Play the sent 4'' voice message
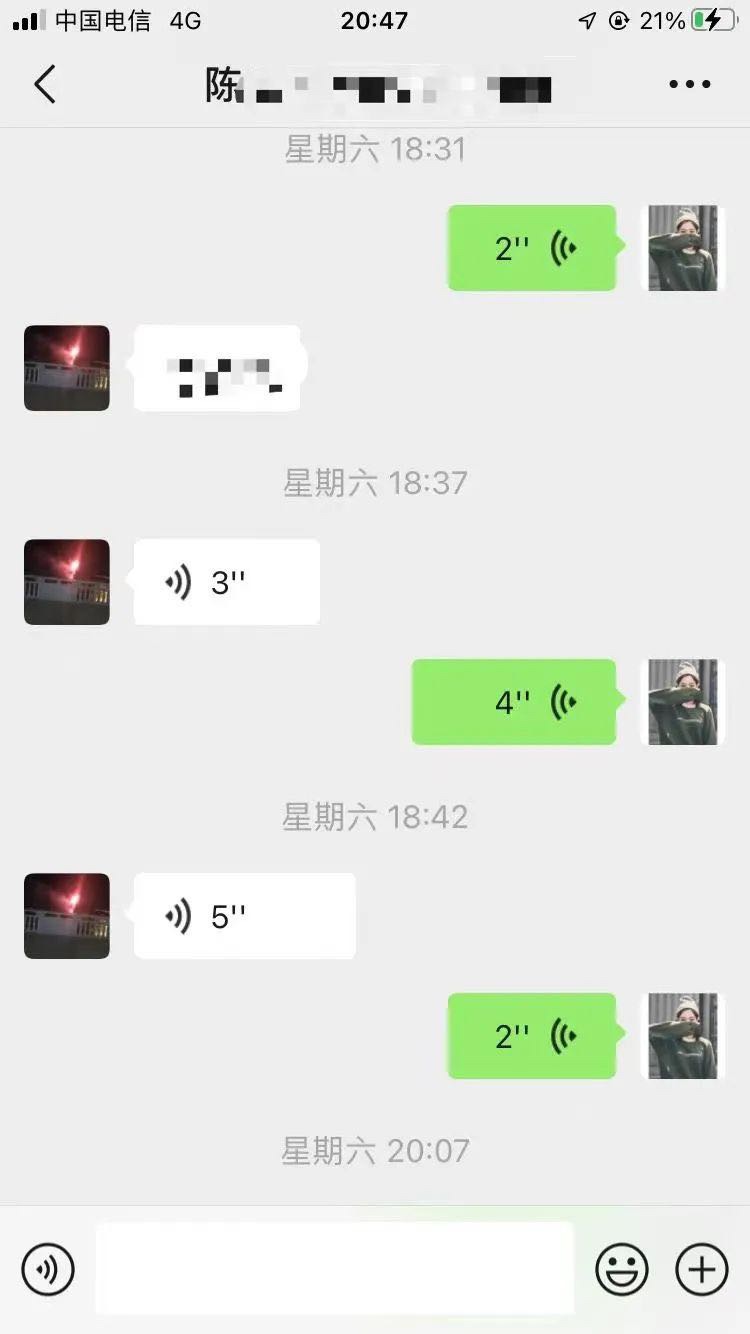 (514, 702)
